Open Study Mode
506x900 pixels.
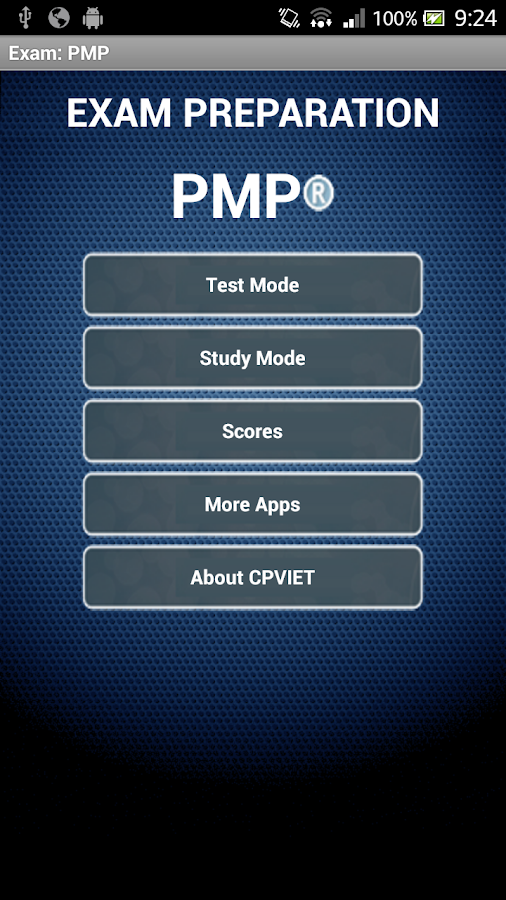tap(252, 358)
